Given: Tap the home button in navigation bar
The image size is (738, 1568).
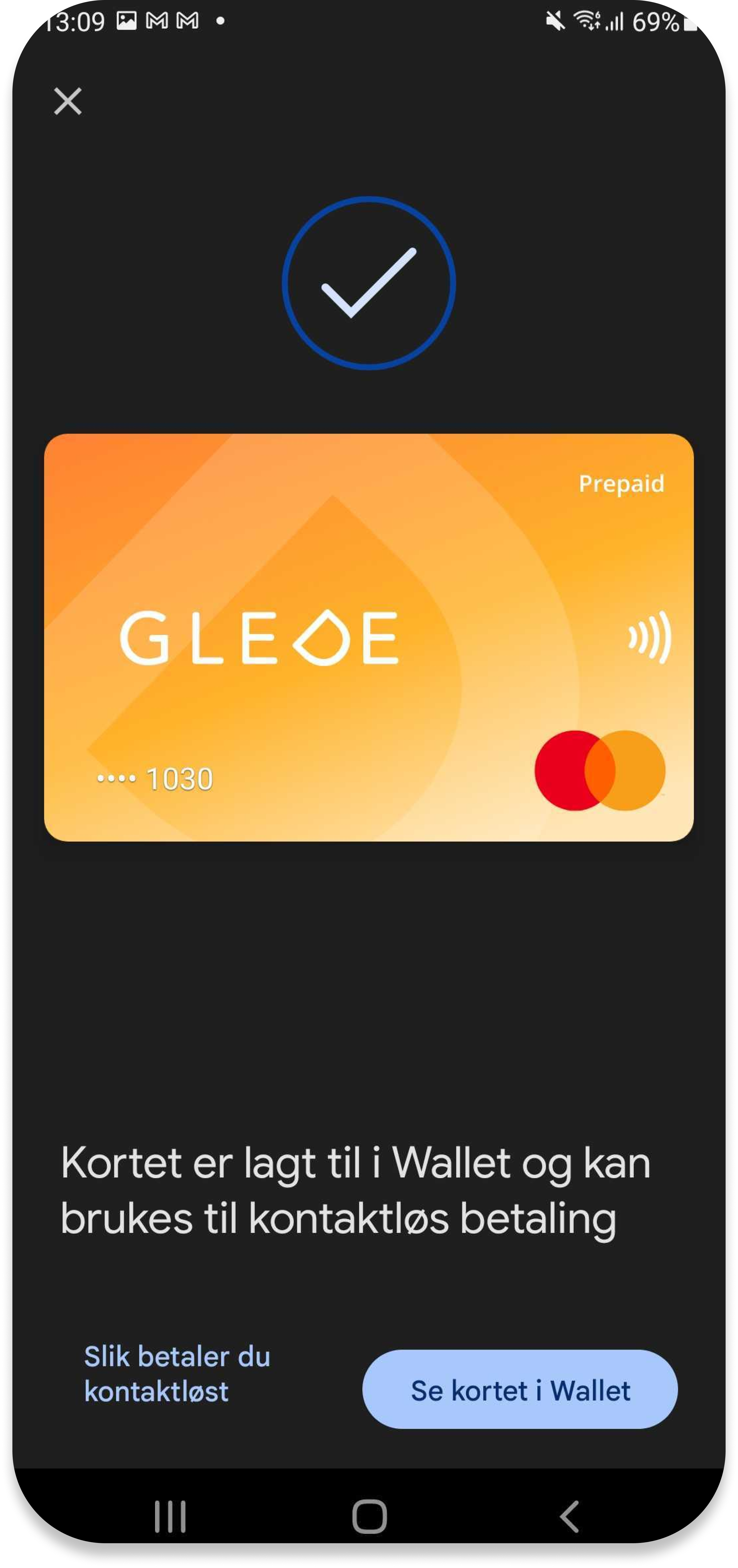Looking at the screenshot, I should tap(368, 1516).
